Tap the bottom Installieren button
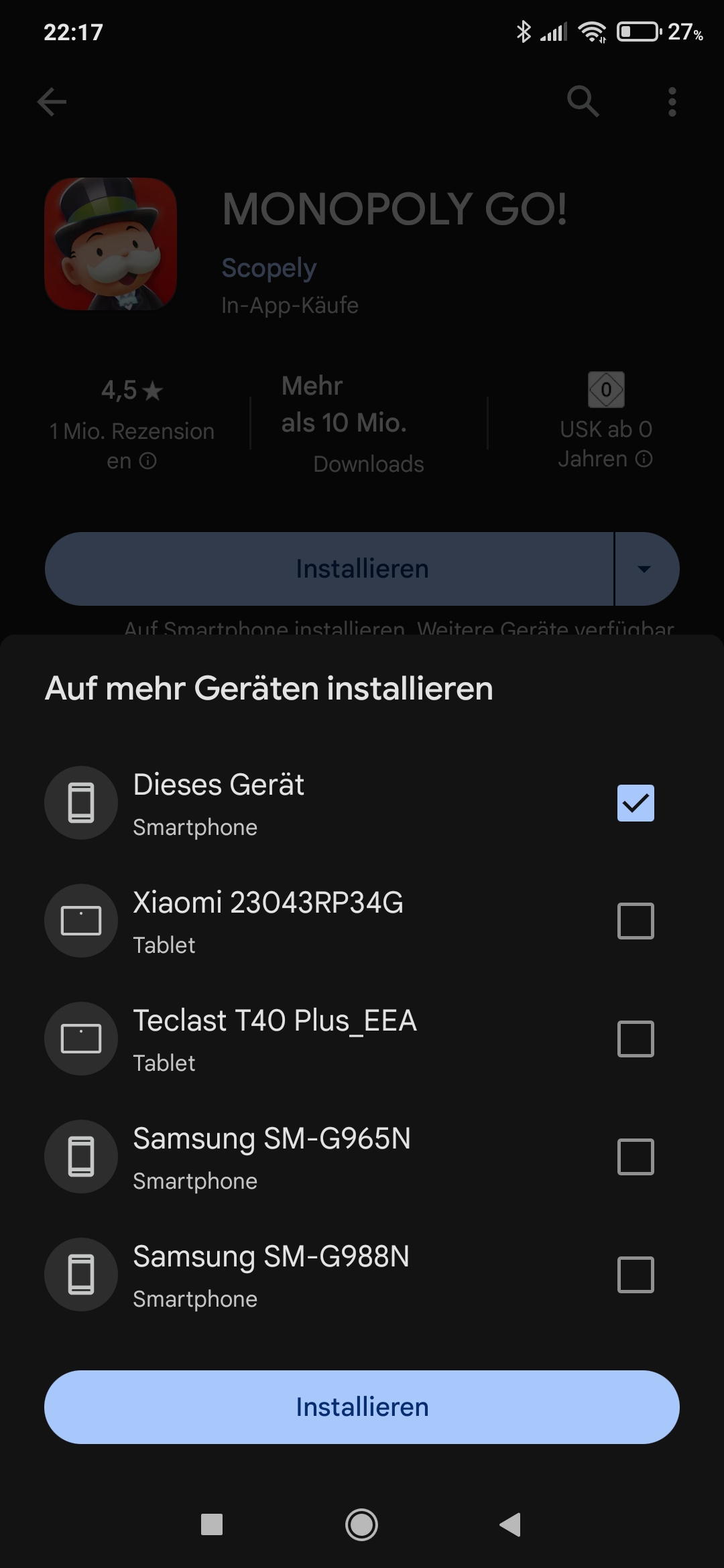This screenshot has width=724, height=1568. tap(362, 1407)
